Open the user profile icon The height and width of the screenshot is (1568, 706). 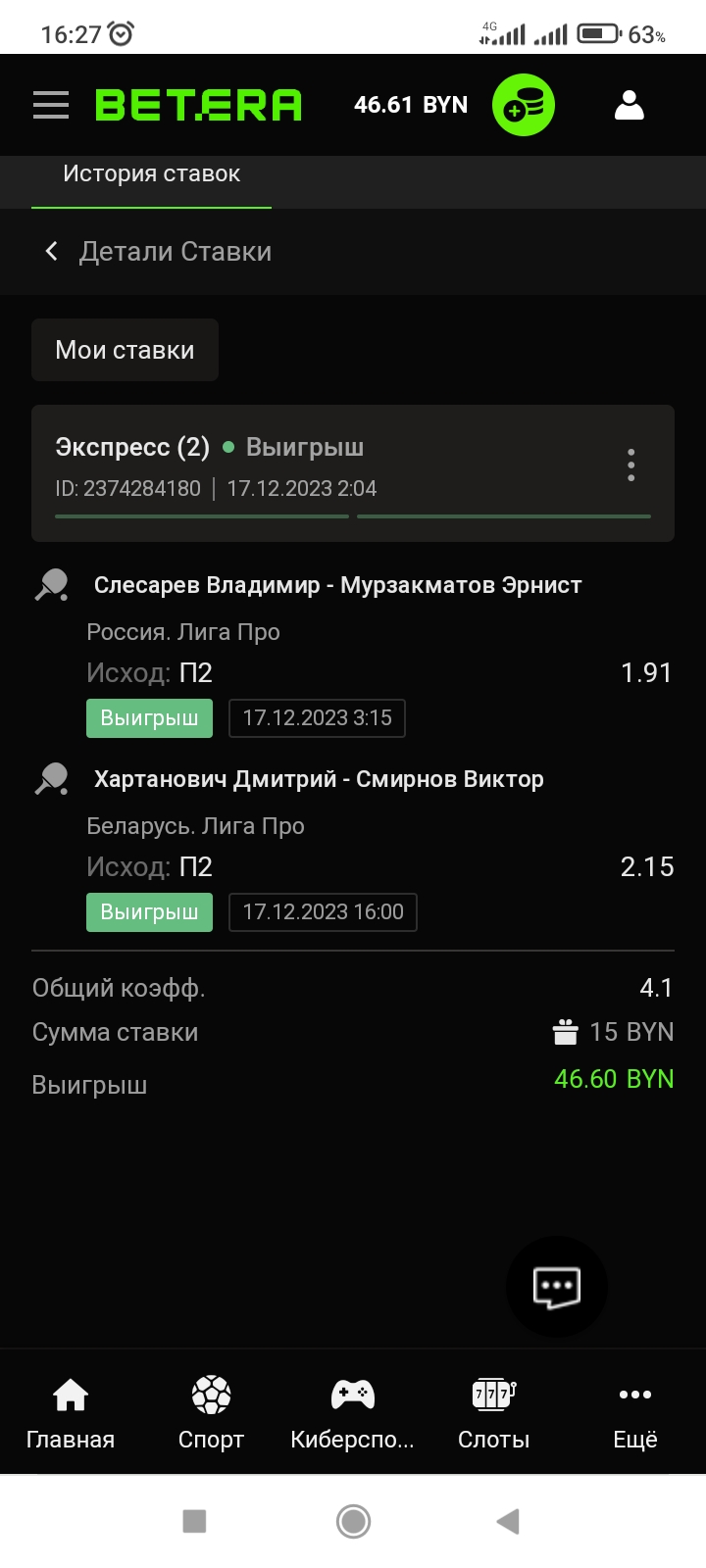(x=630, y=105)
